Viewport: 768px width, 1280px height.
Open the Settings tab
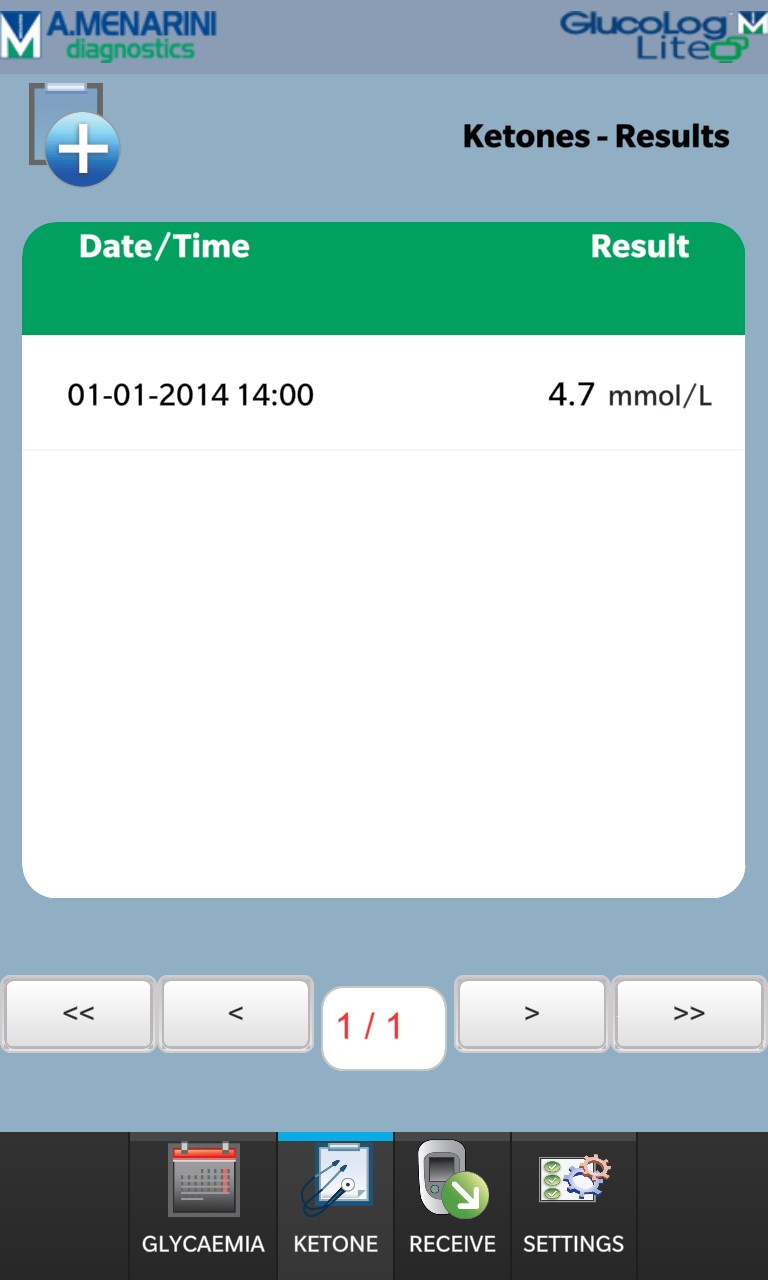[573, 1205]
